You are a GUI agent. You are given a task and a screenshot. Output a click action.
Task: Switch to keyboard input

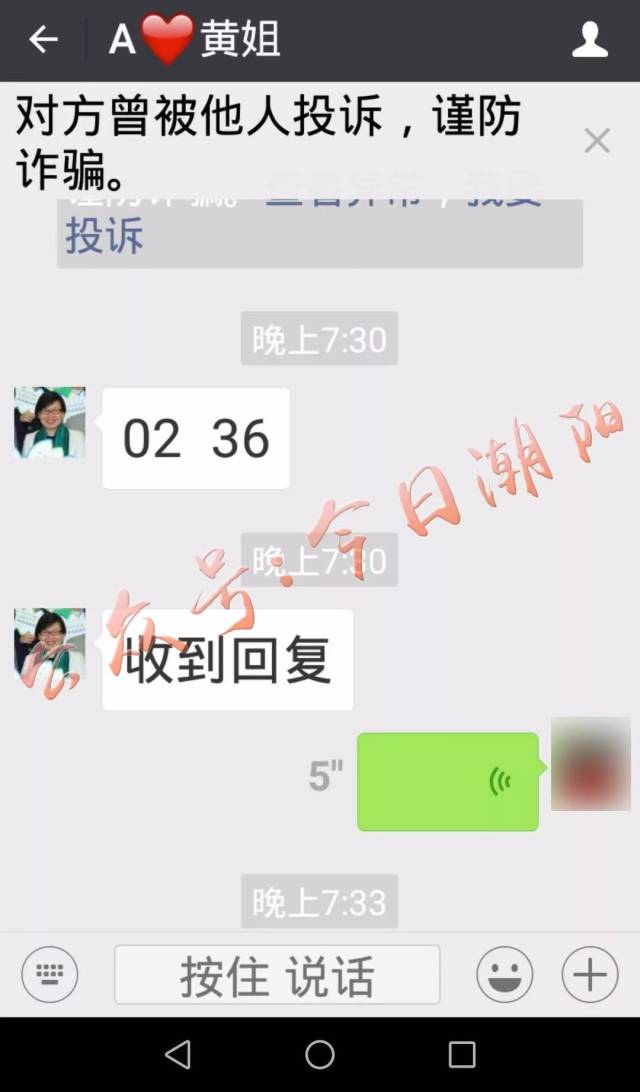tap(49, 974)
